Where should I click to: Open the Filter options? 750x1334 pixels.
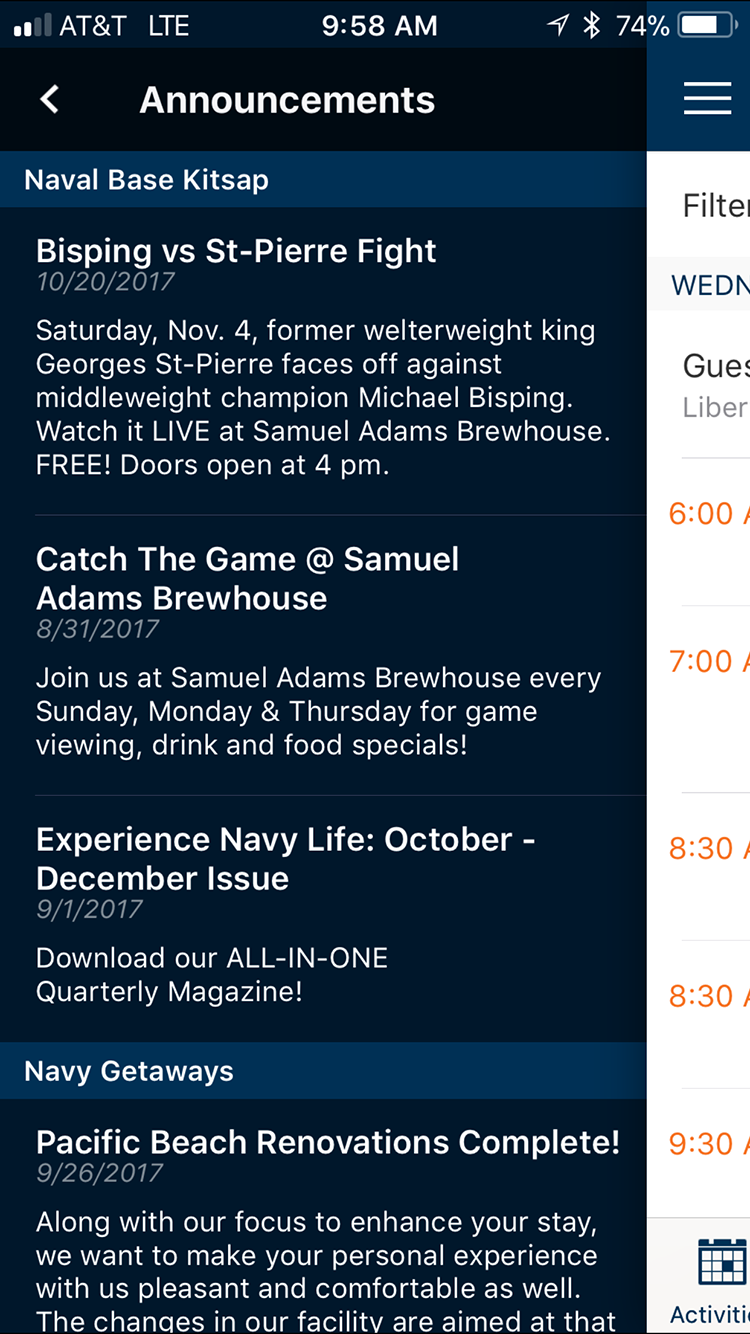[716, 204]
